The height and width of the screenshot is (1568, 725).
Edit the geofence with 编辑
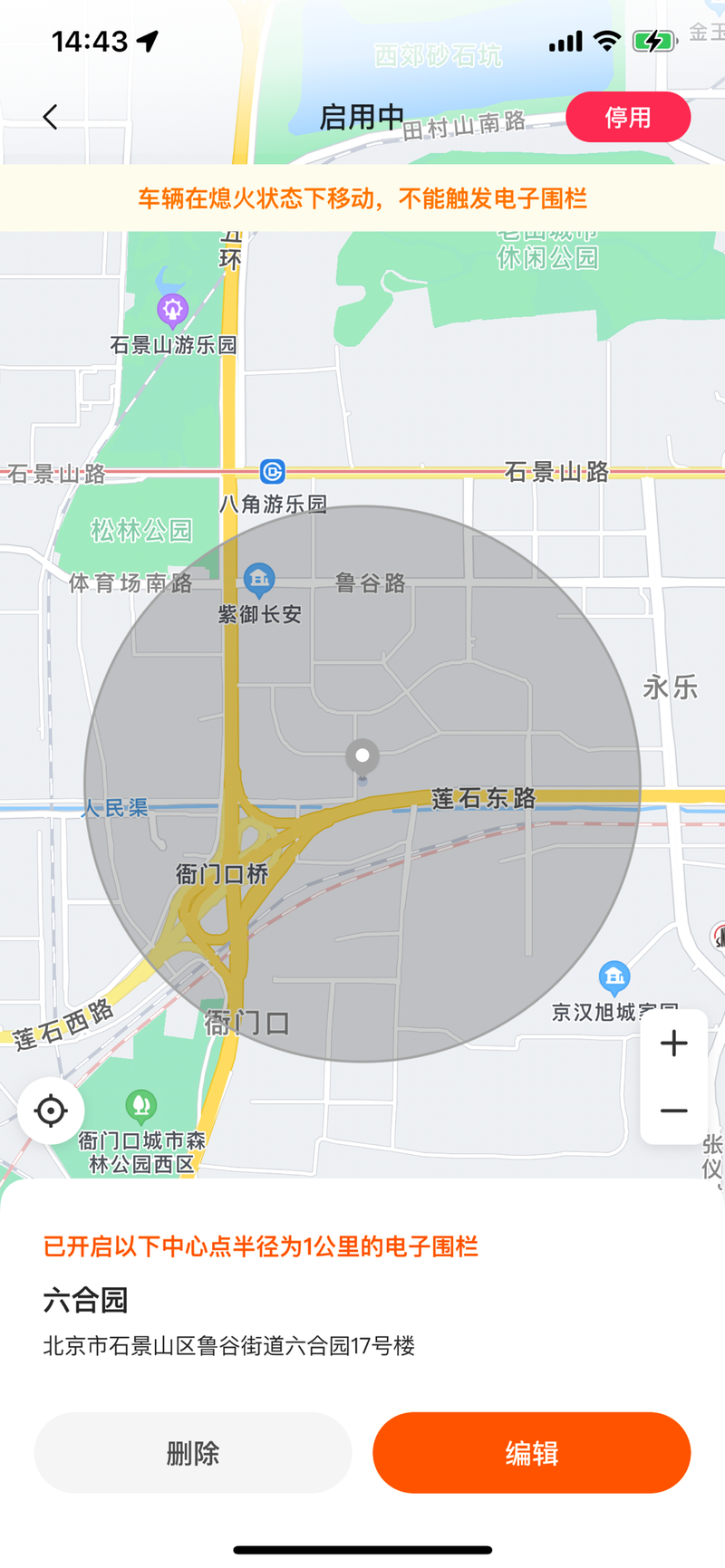pos(532,1453)
